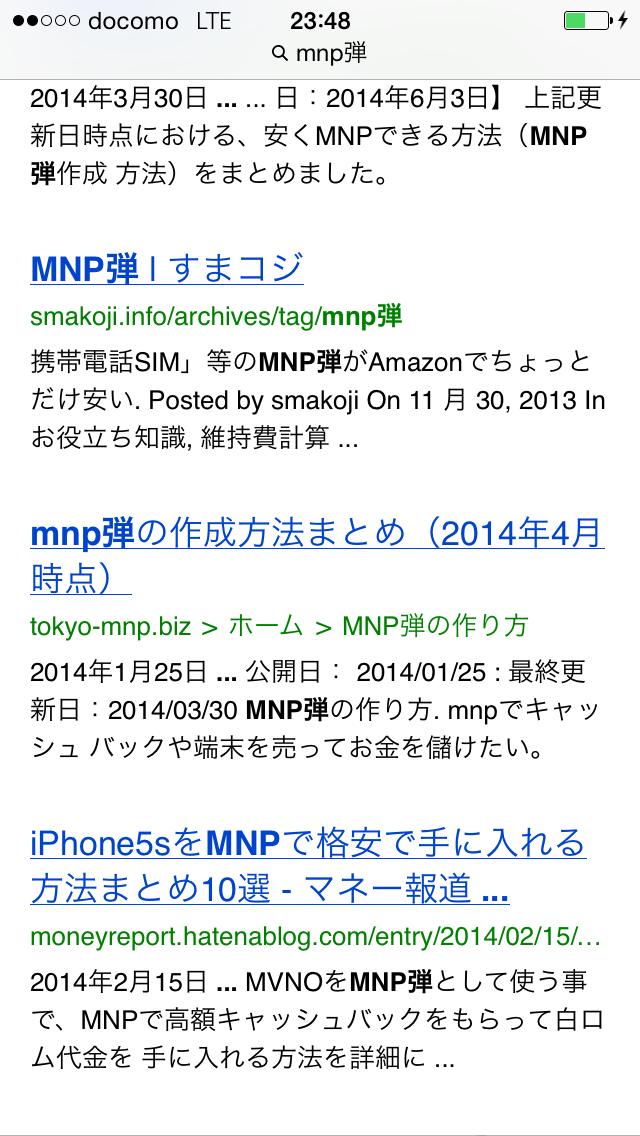Tap the collapsed address bar showing mnp弾
640x1136 pixels.
320,53
